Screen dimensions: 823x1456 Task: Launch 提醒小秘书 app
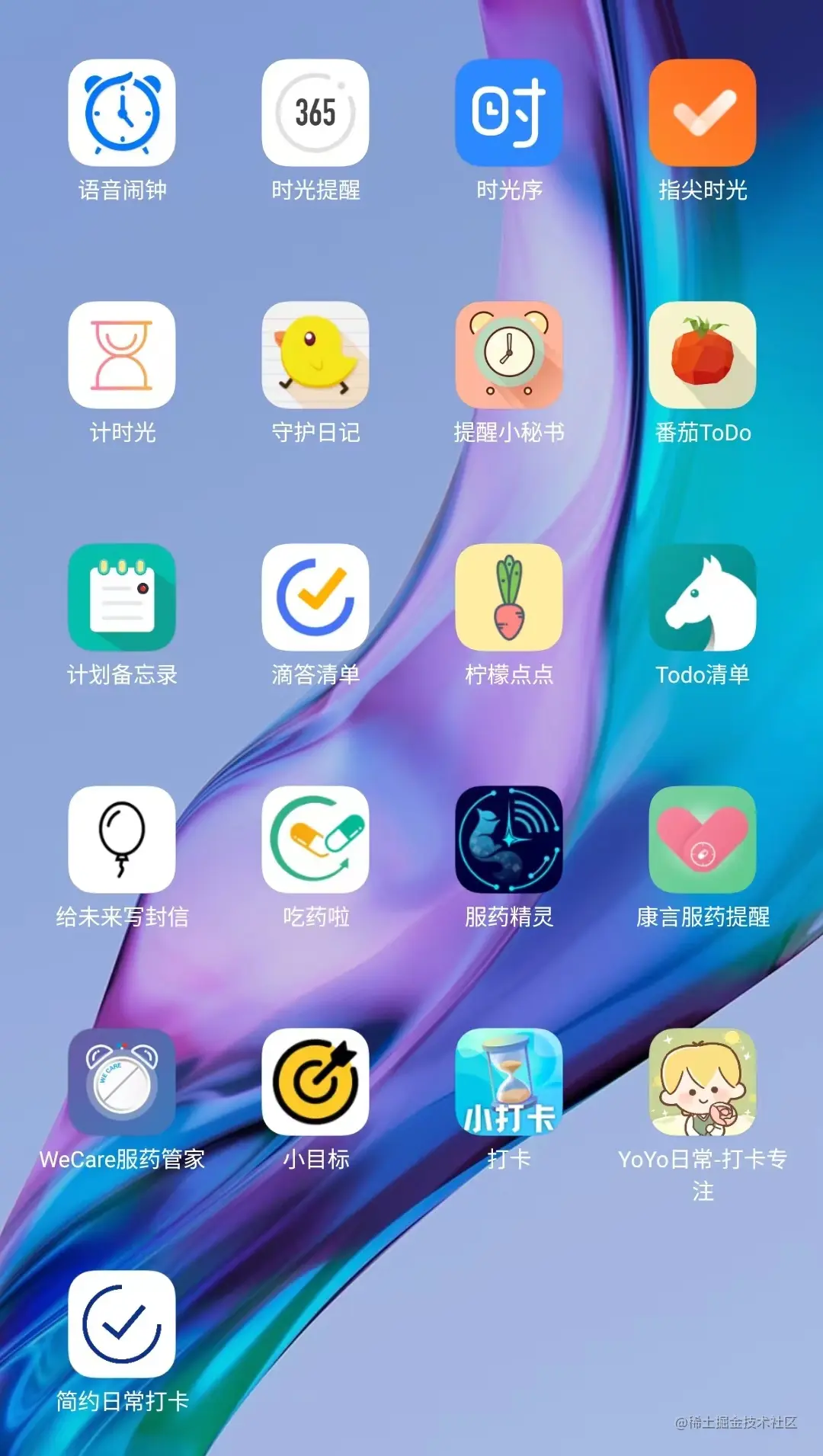tap(509, 355)
